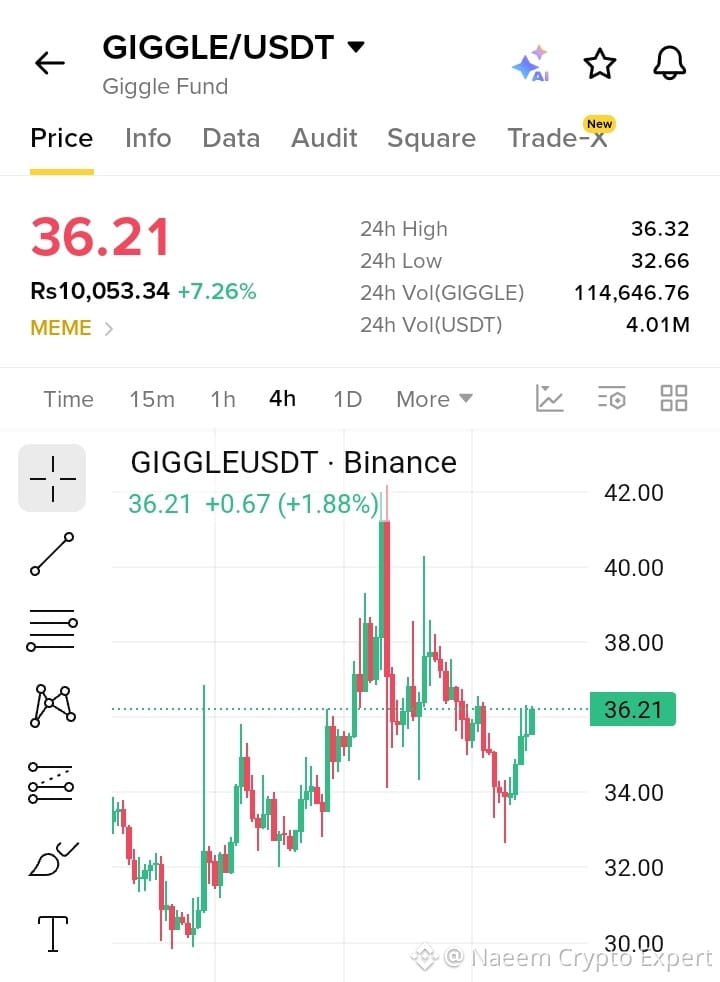Viewport: 720px width, 982px height.
Task: Open the AI assistant sparkle icon
Action: click(x=531, y=63)
